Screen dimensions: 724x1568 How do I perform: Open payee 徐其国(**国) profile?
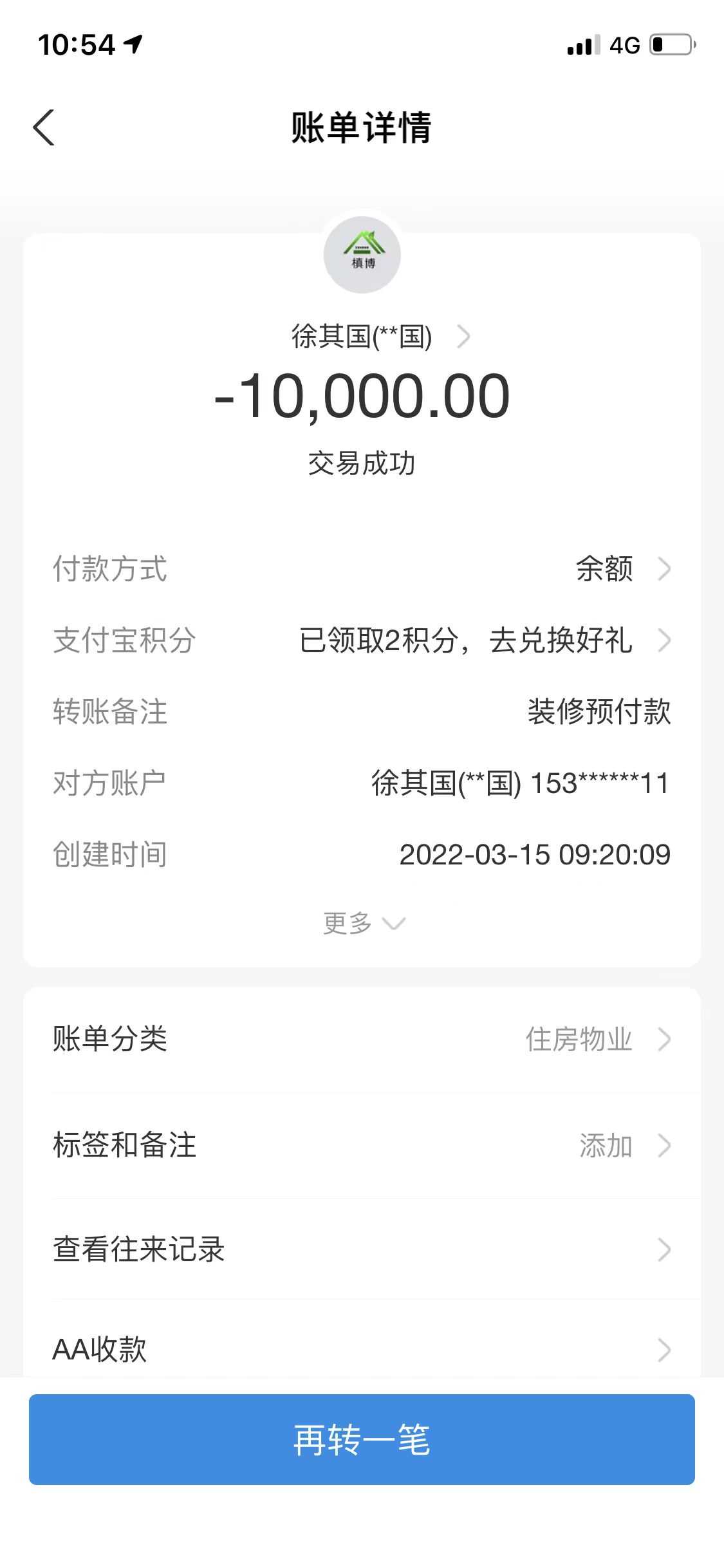pyautogui.click(x=380, y=337)
